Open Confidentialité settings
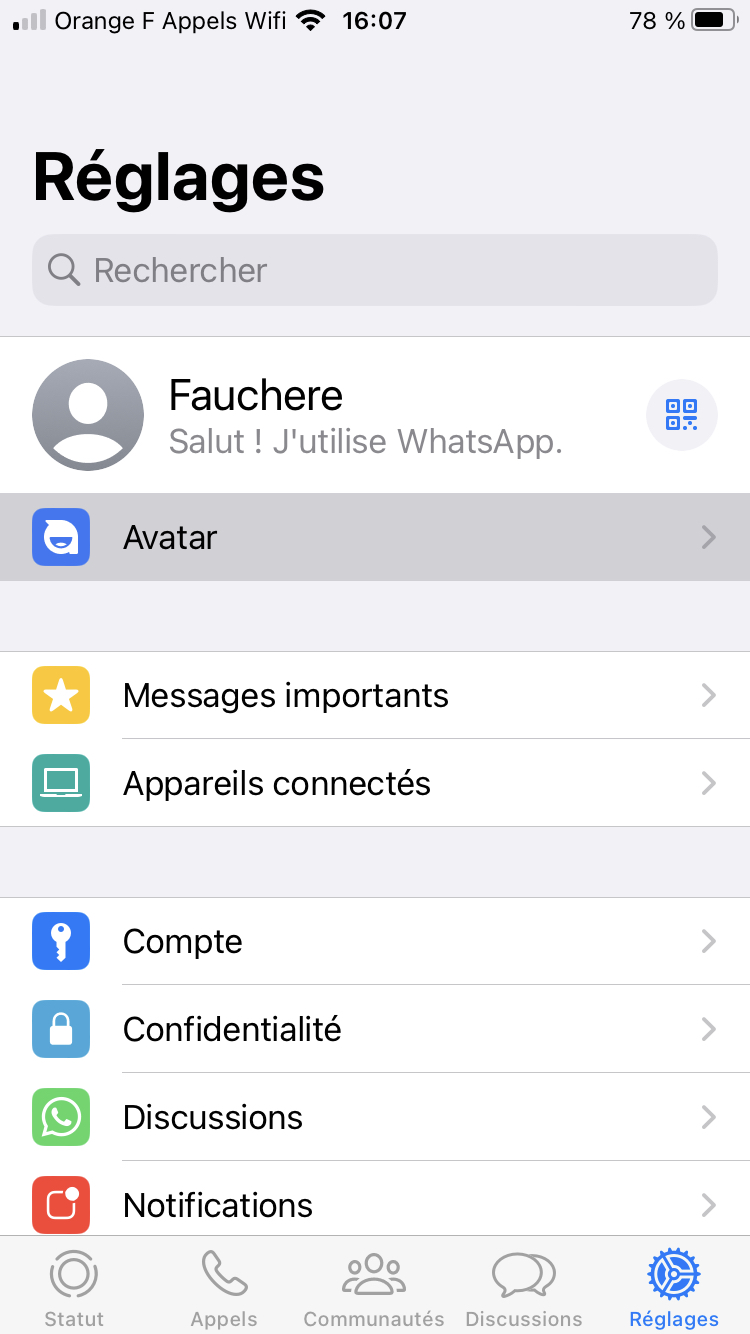Image resolution: width=750 pixels, height=1334 pixels. click(375, 1029)
